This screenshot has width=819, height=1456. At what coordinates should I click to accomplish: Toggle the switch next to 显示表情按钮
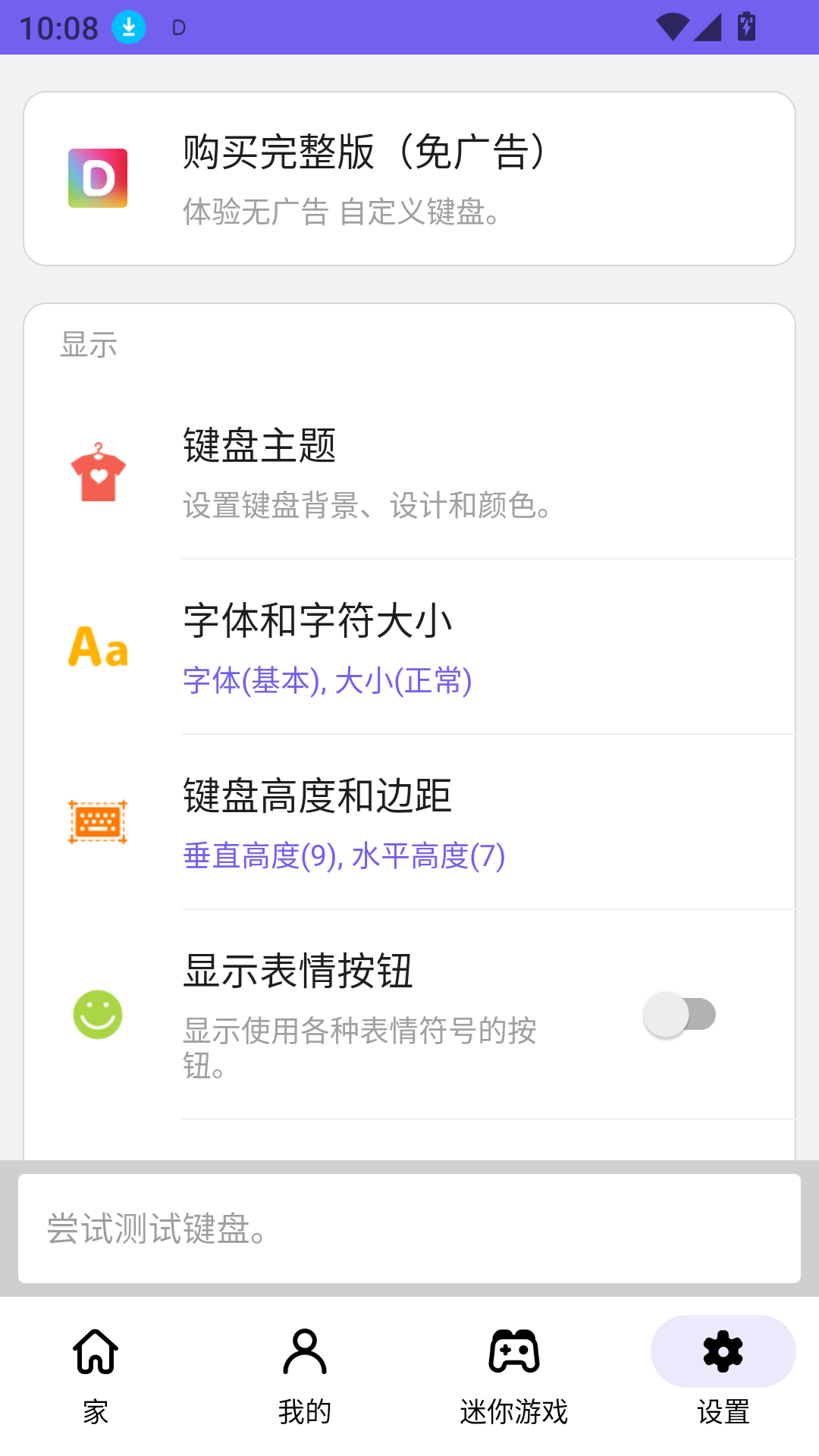pos(679,1013)
